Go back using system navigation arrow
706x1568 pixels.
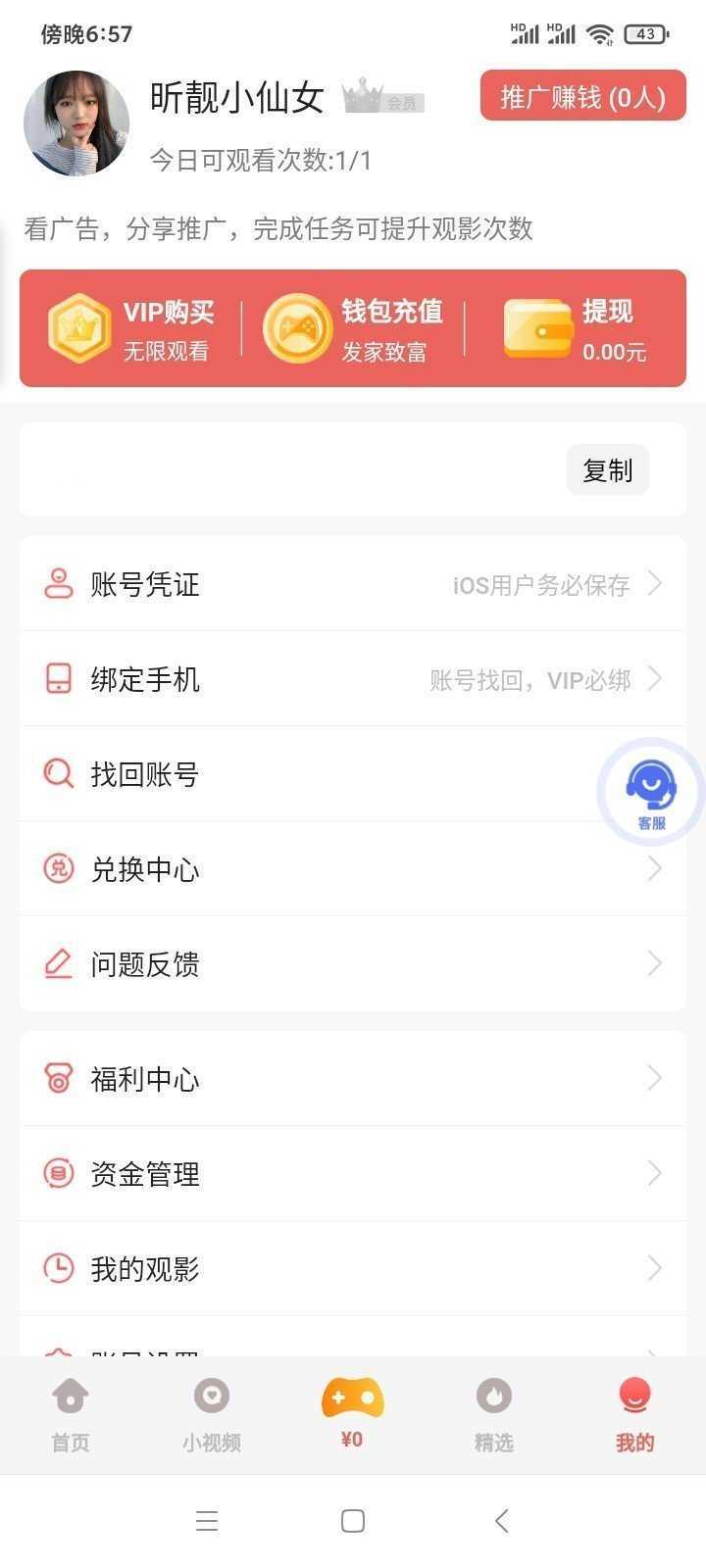click(x=501, y=1520)
